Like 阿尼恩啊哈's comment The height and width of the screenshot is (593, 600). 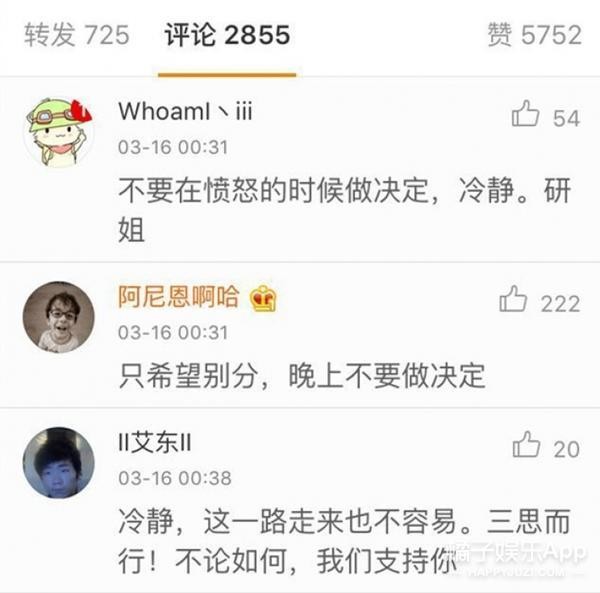coord(514,301)
